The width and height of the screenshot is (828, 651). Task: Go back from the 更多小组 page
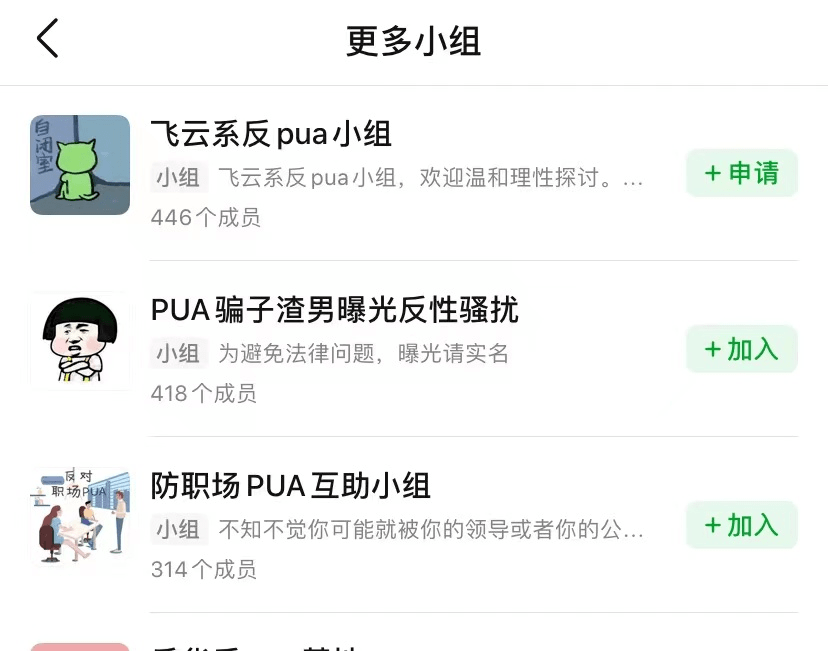coord(47,40)
